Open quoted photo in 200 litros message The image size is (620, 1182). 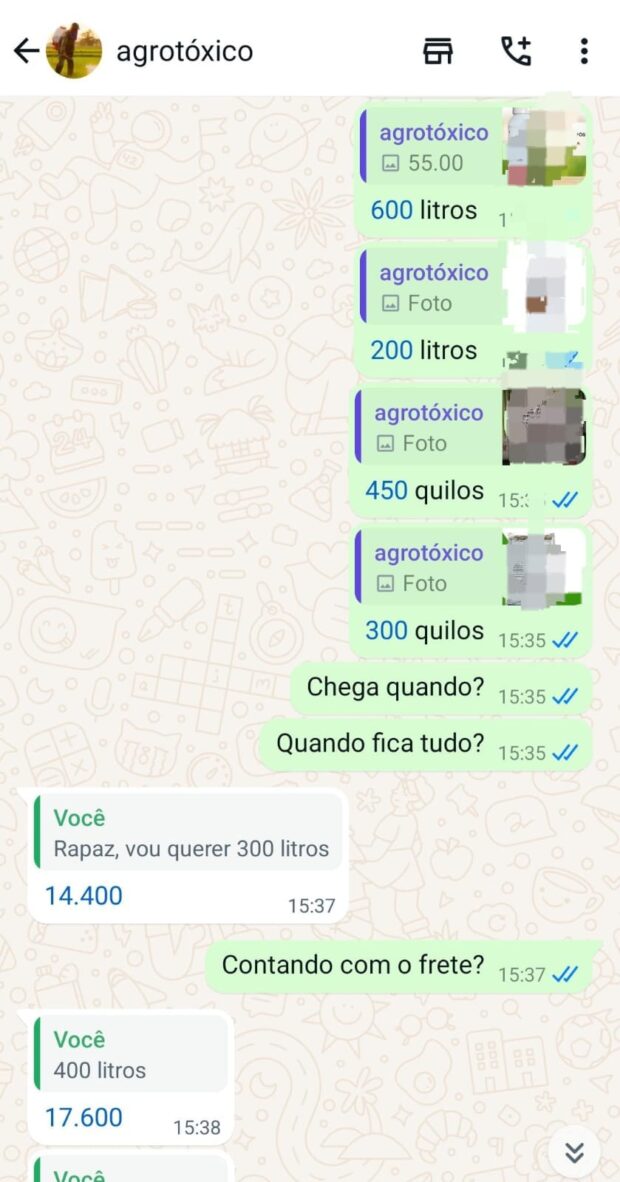click(x=543, y=287)
